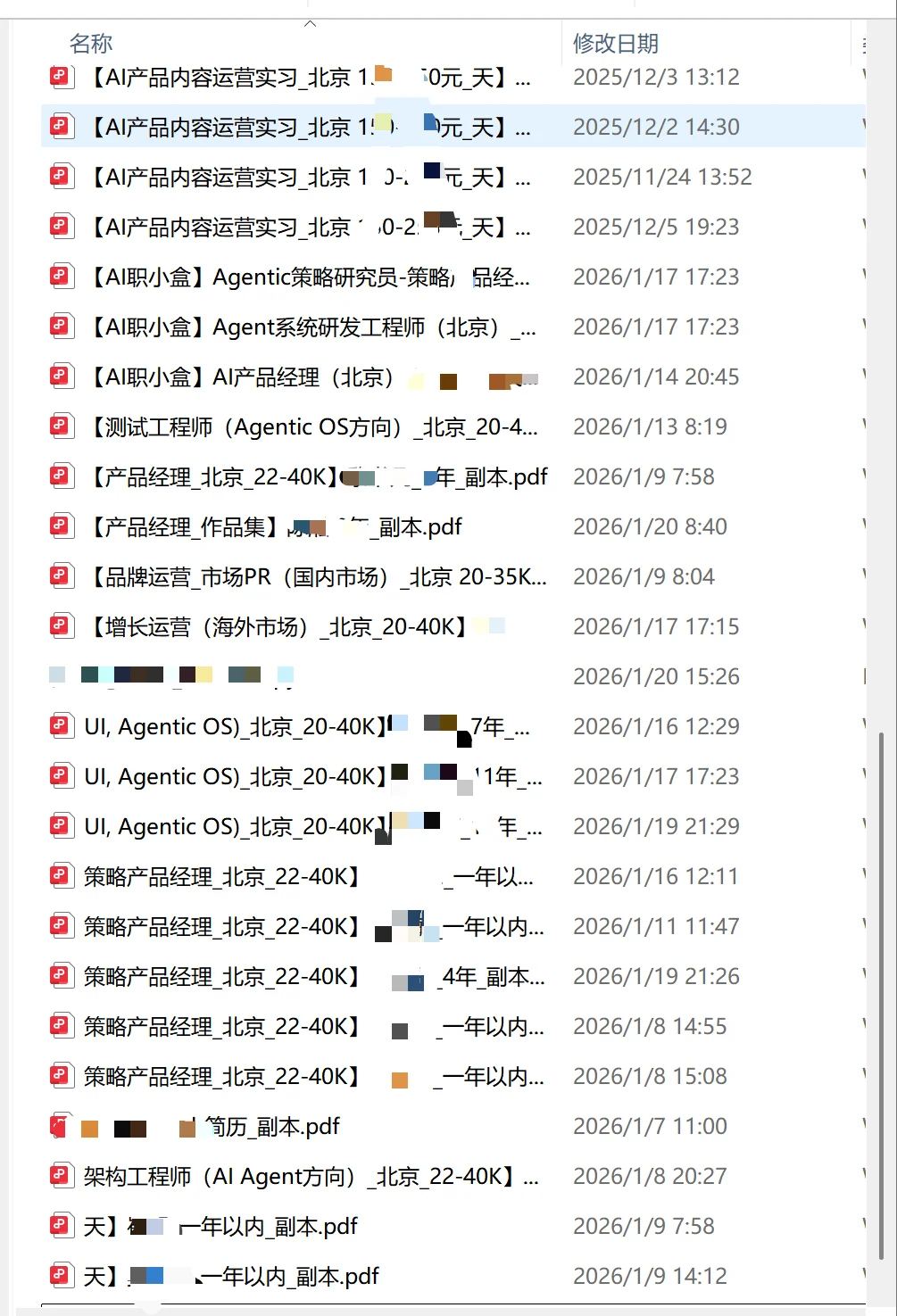
Task: Open 【AI职小盒】AI产品经理（北京）file
Action: click(x=241, y=377)
